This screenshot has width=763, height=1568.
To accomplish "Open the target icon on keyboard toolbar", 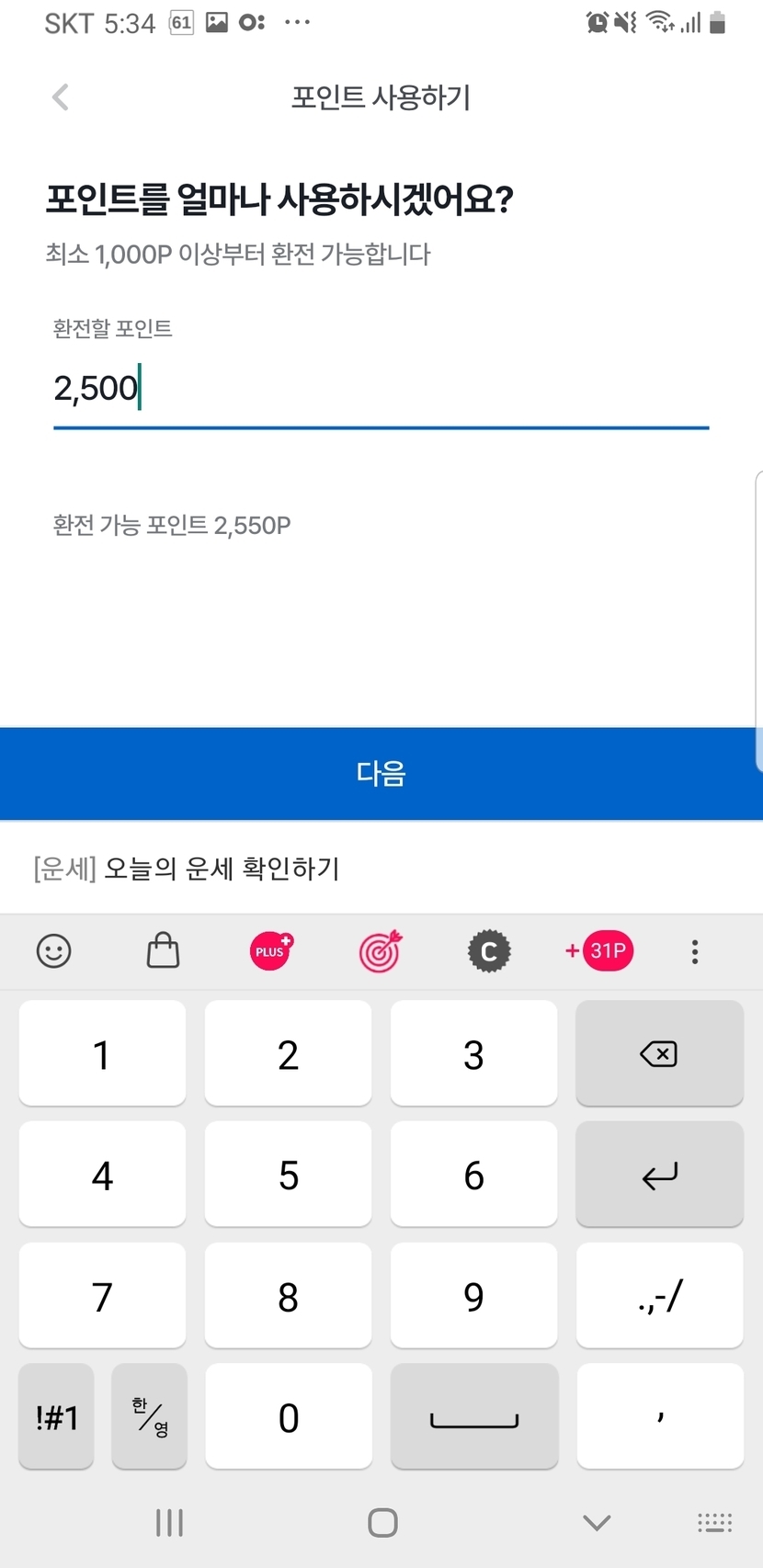I will pyautogui.click(x=380, y=950).
